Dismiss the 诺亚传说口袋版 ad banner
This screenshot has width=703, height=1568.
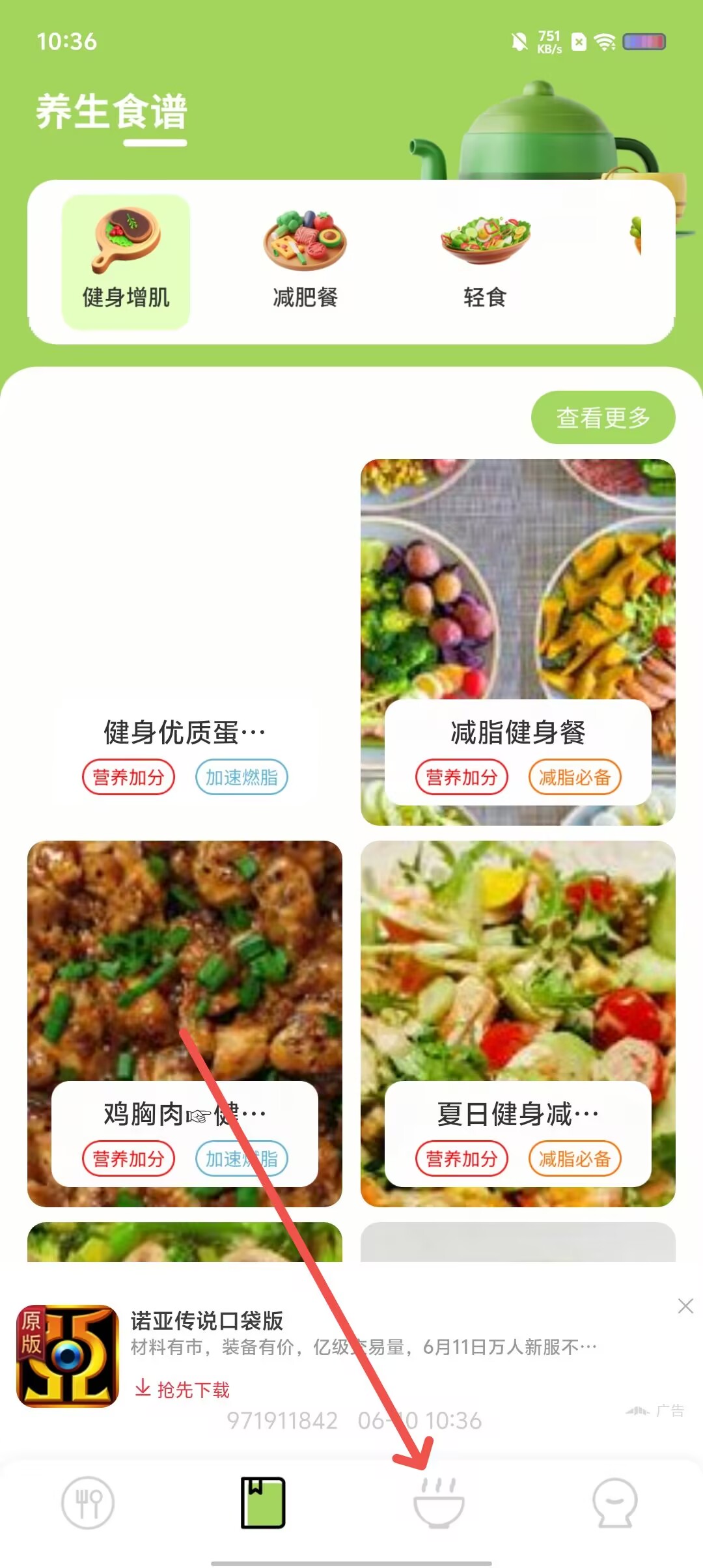[x=685, y=1306]
